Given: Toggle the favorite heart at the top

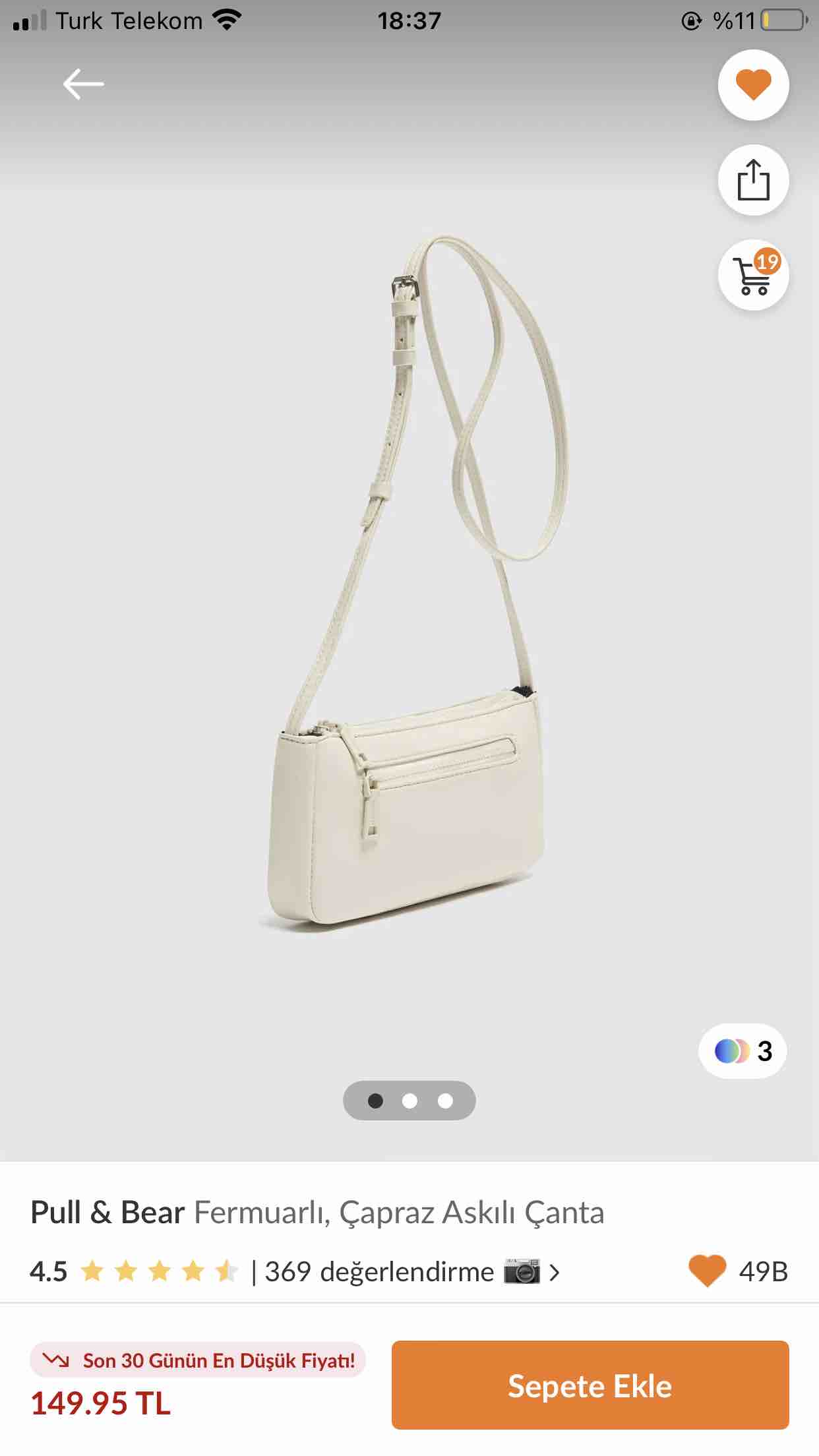Looking at the screenshot, I should pos(753,85).
